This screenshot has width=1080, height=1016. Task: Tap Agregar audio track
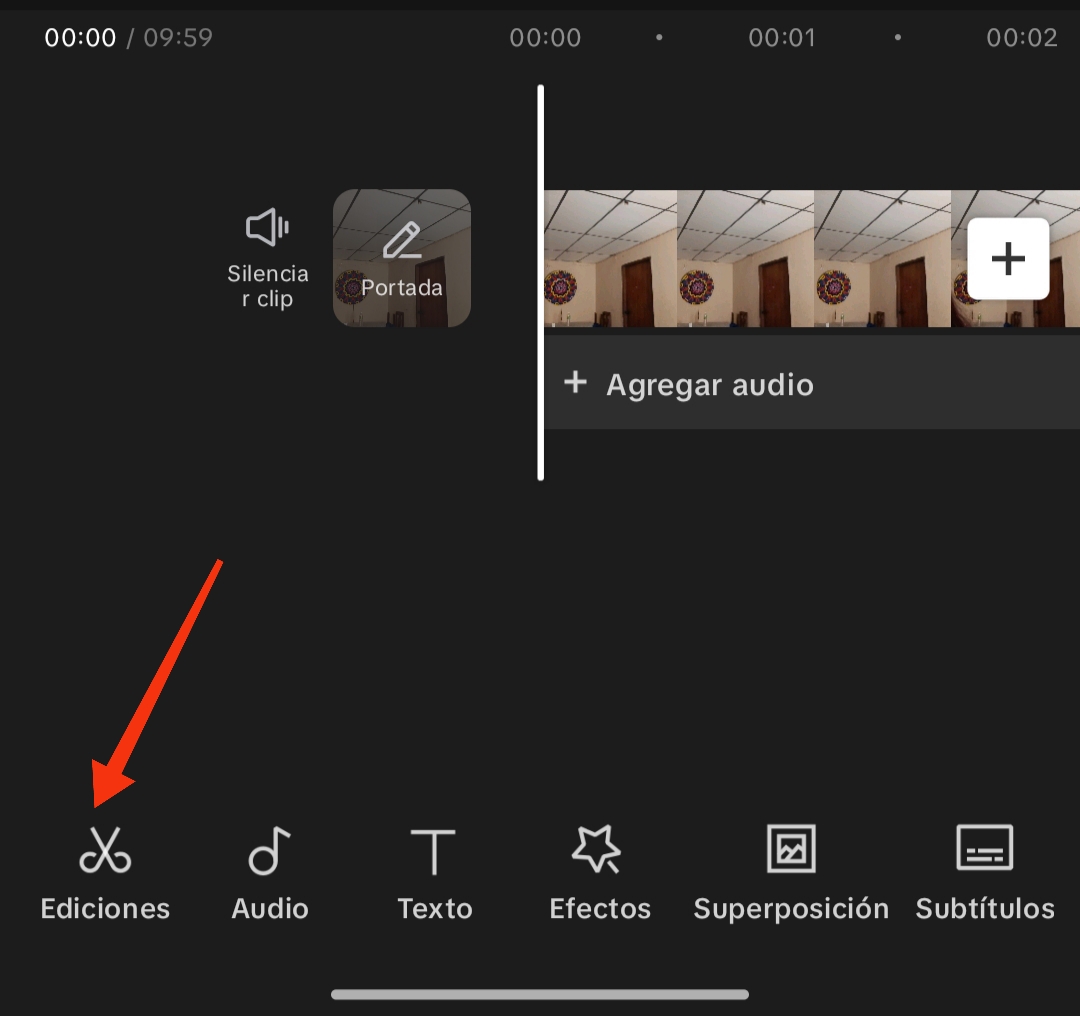coord(811,384)
